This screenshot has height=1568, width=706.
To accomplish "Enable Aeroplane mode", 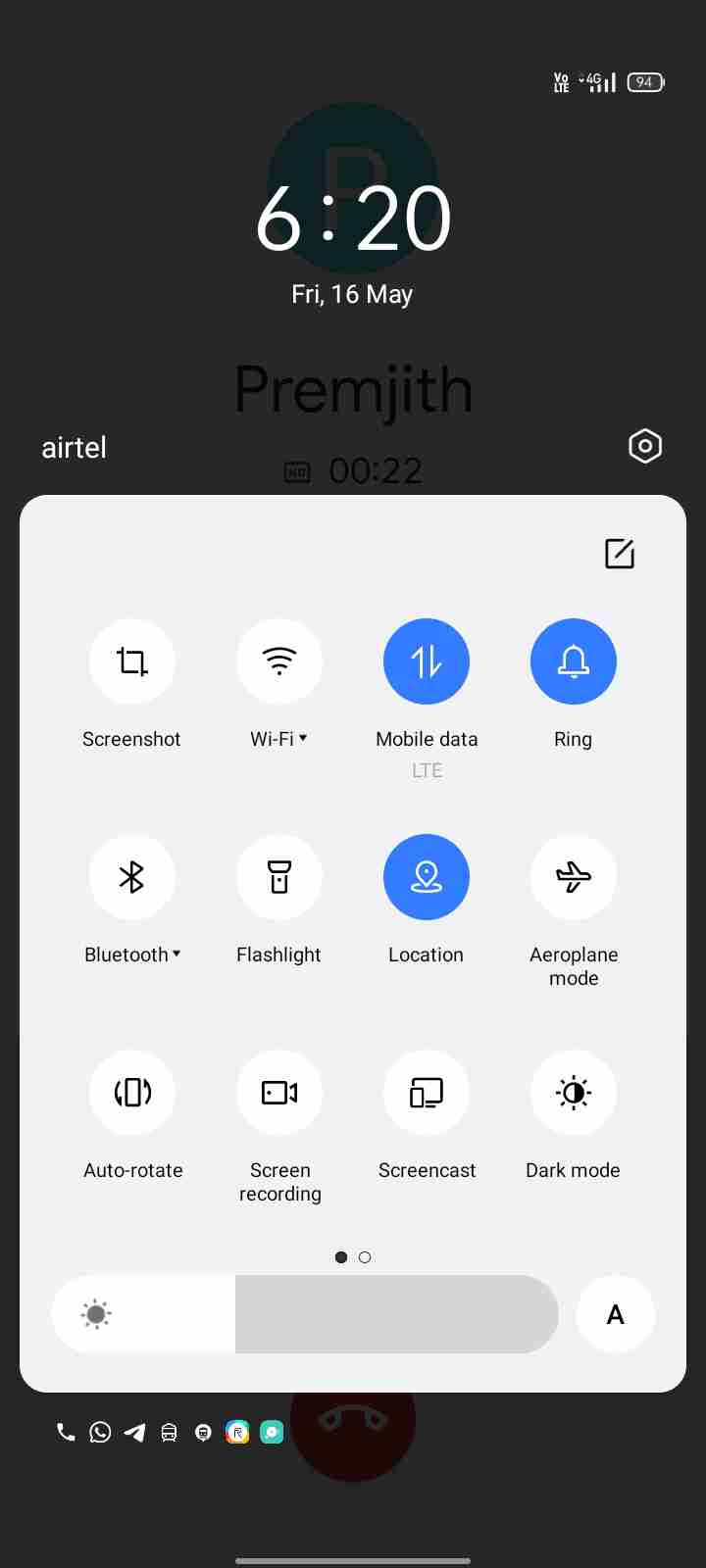I will pyautogui.click(x=574, y=877).
